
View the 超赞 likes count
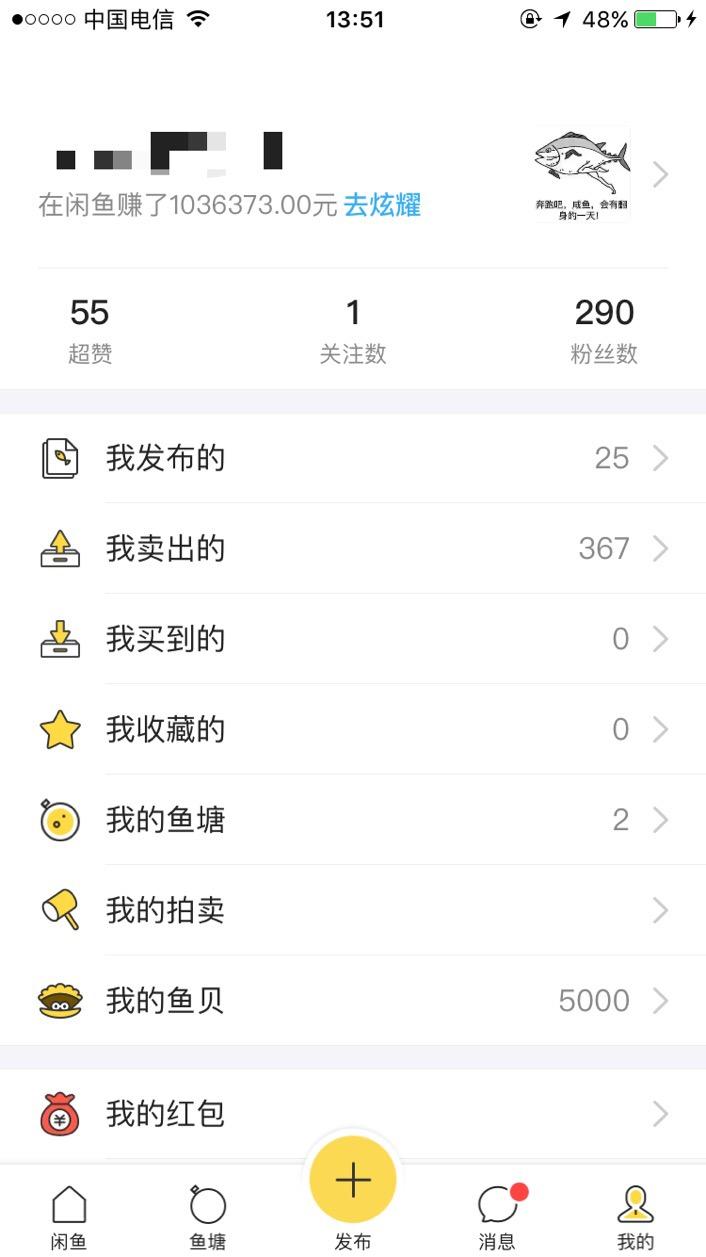coord(89,329)
